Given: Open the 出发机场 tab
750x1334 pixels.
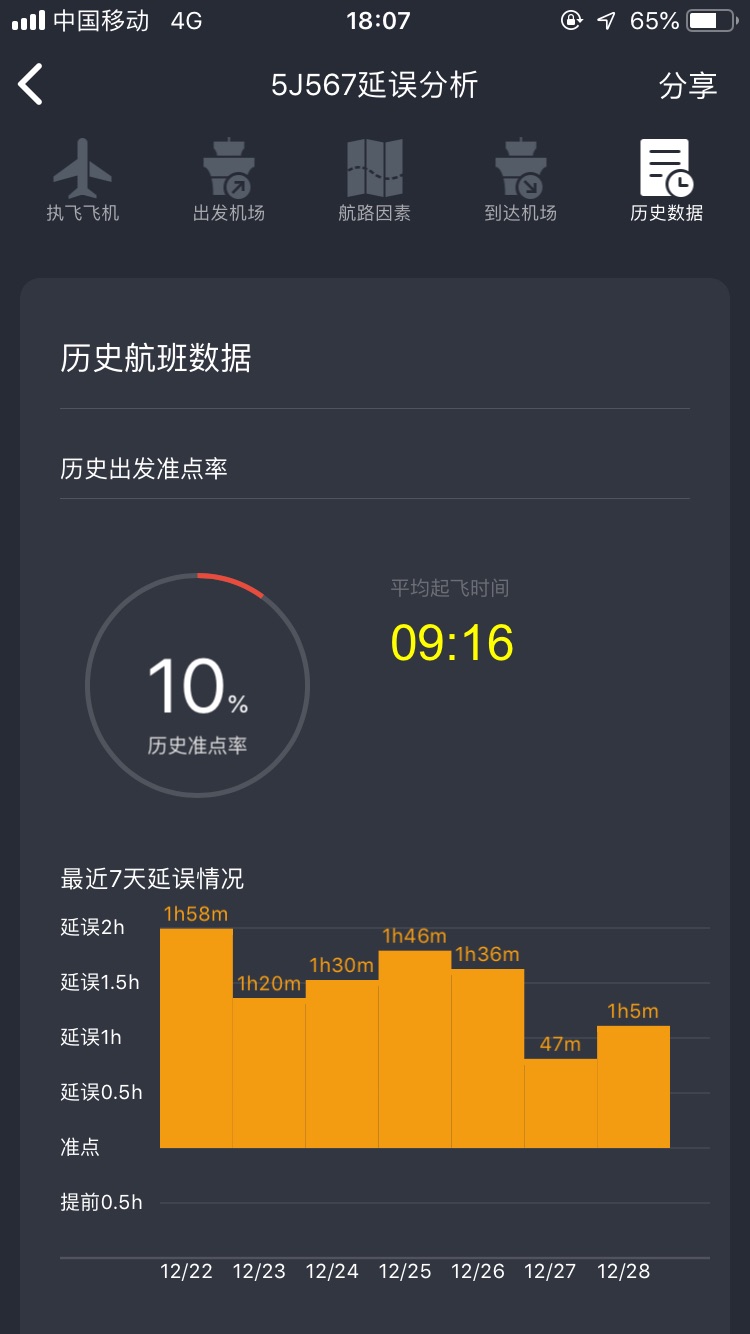Looking at the screenshot, I should point(229,181).
